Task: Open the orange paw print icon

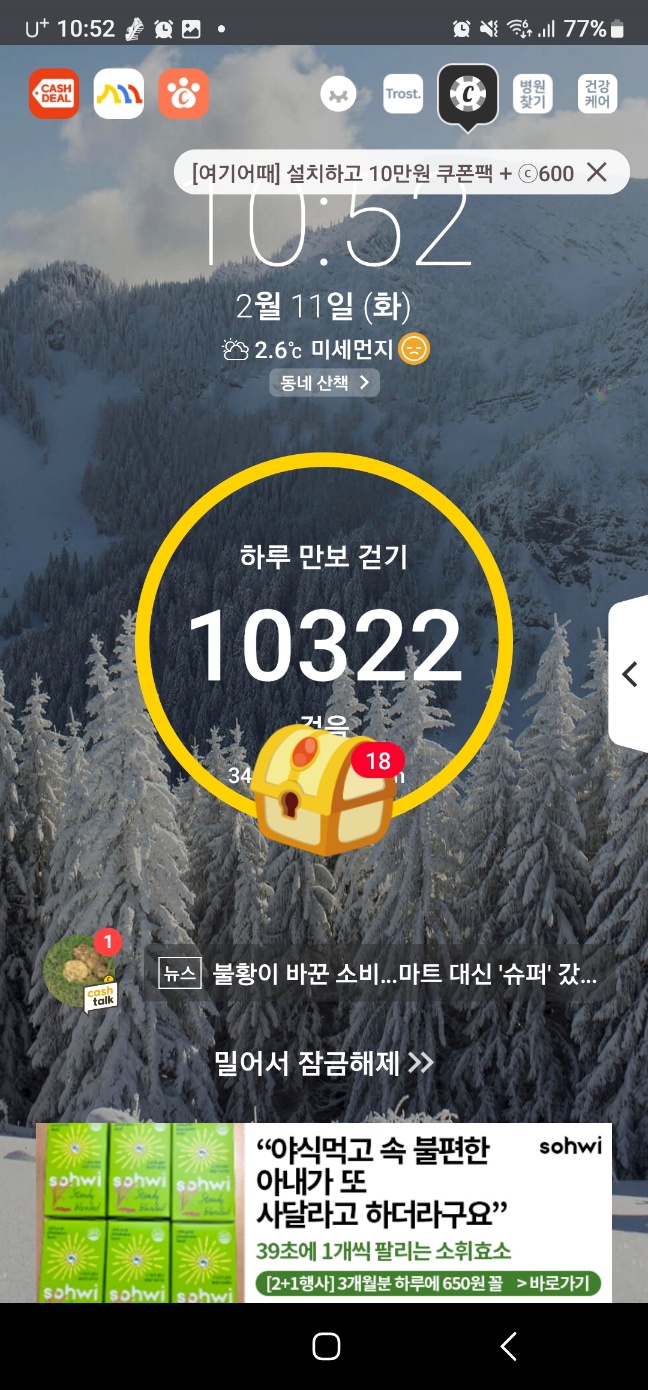Action: (x=184, y=94)
